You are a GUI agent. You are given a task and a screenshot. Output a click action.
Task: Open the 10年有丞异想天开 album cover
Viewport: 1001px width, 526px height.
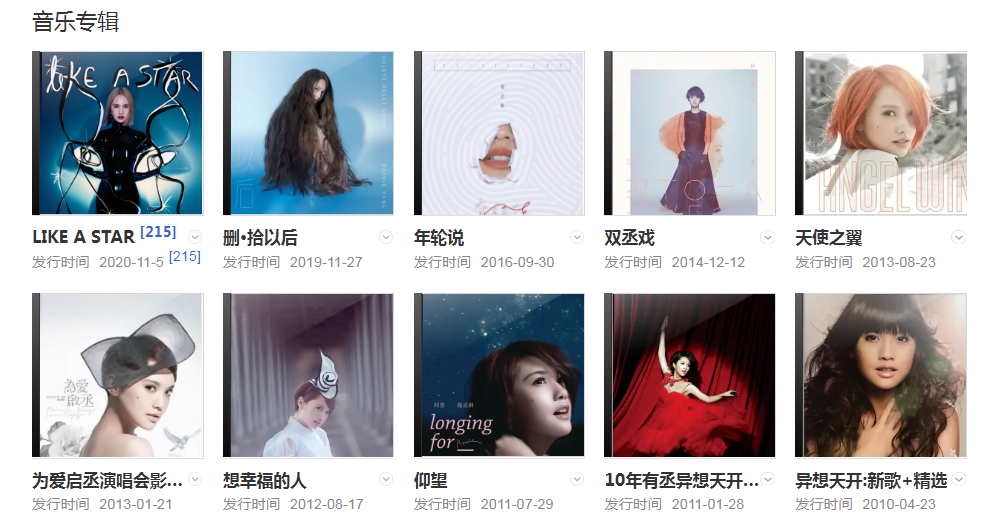click(x=690, y=375)
